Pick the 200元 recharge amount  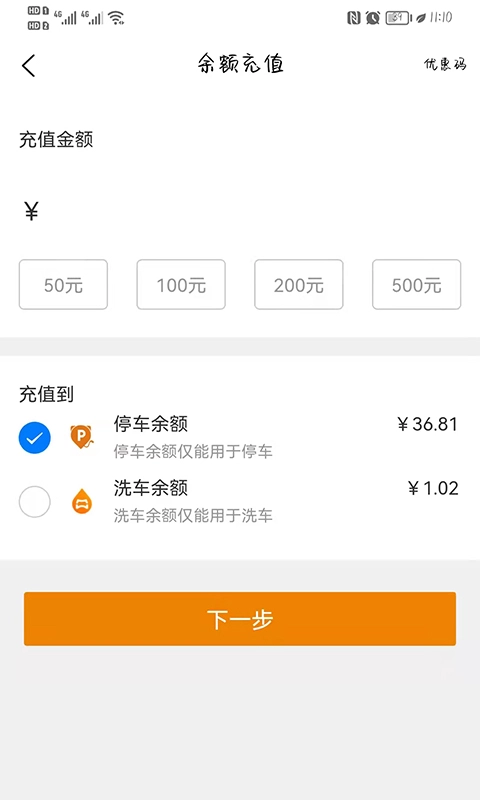coord(299,284)
